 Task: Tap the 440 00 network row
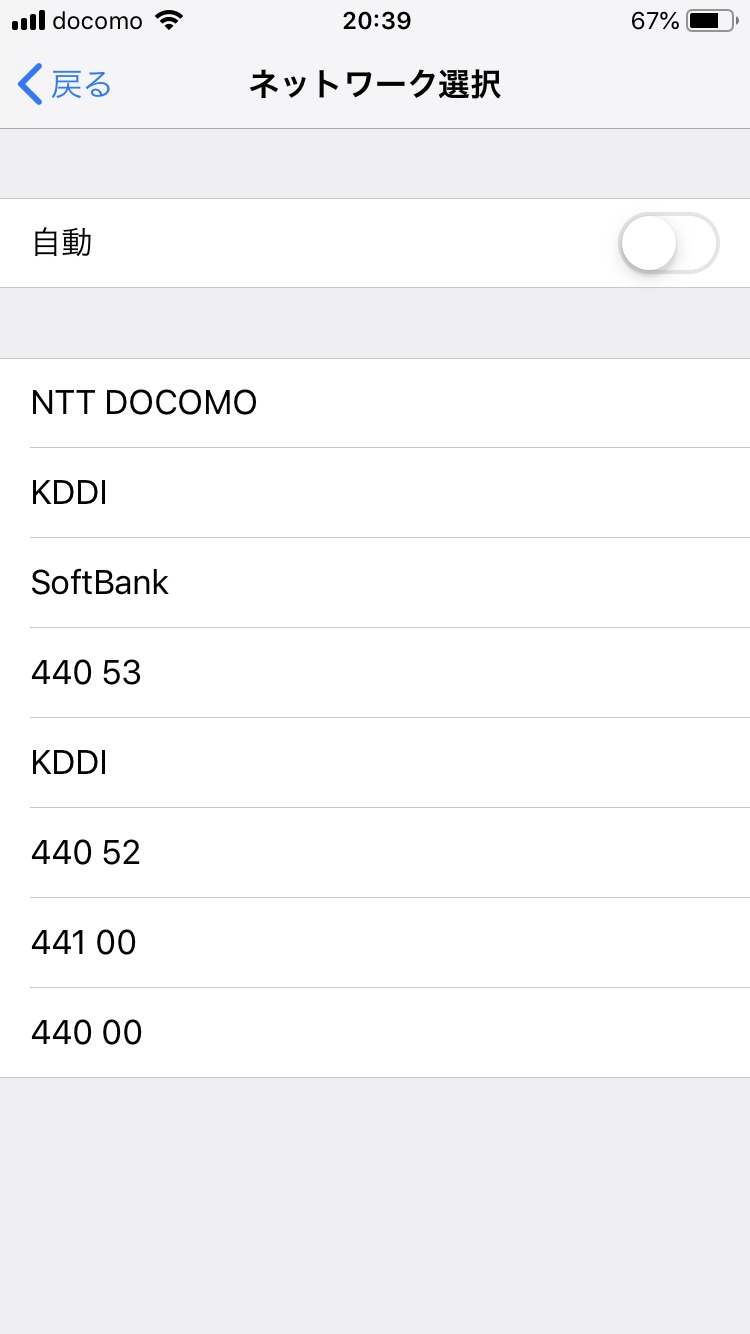87,1033
